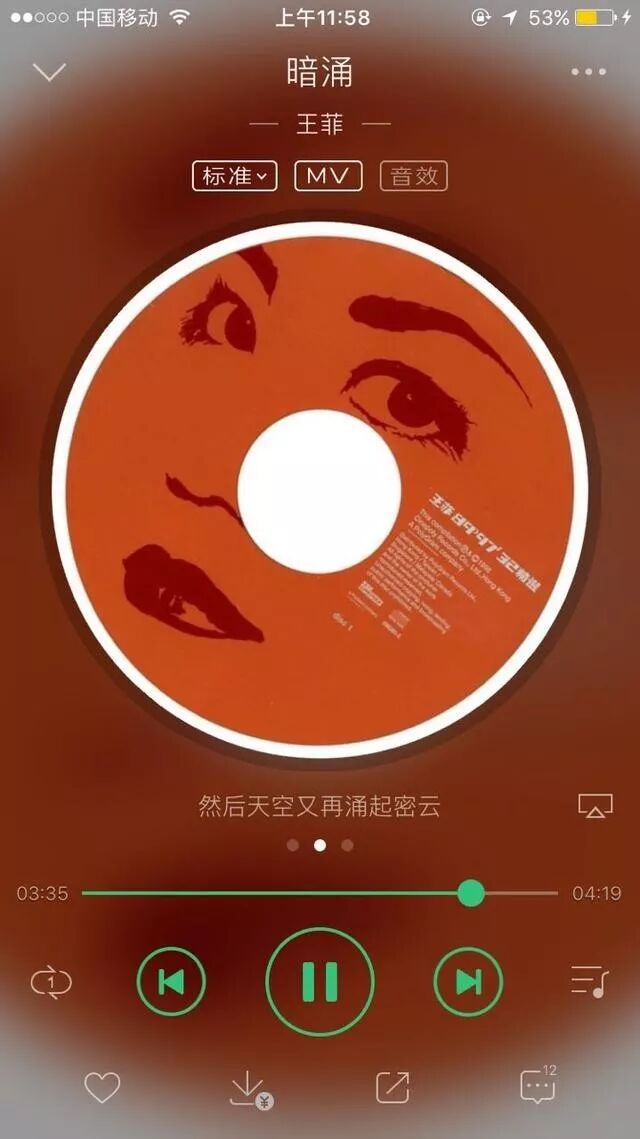Skip to the next track
The image size is (640, 1139).
(469, 982)
